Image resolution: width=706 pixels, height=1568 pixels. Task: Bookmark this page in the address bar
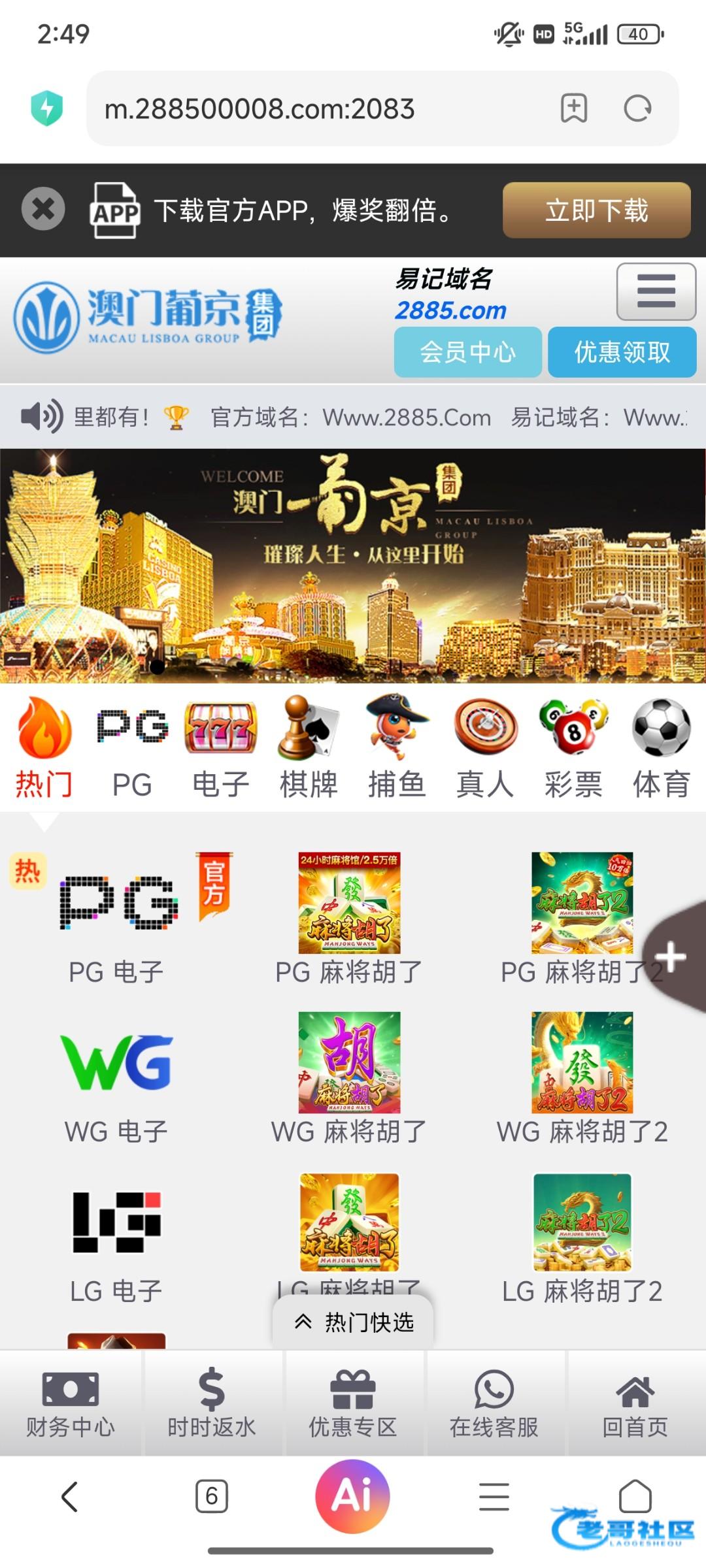(x=574, y=108)
